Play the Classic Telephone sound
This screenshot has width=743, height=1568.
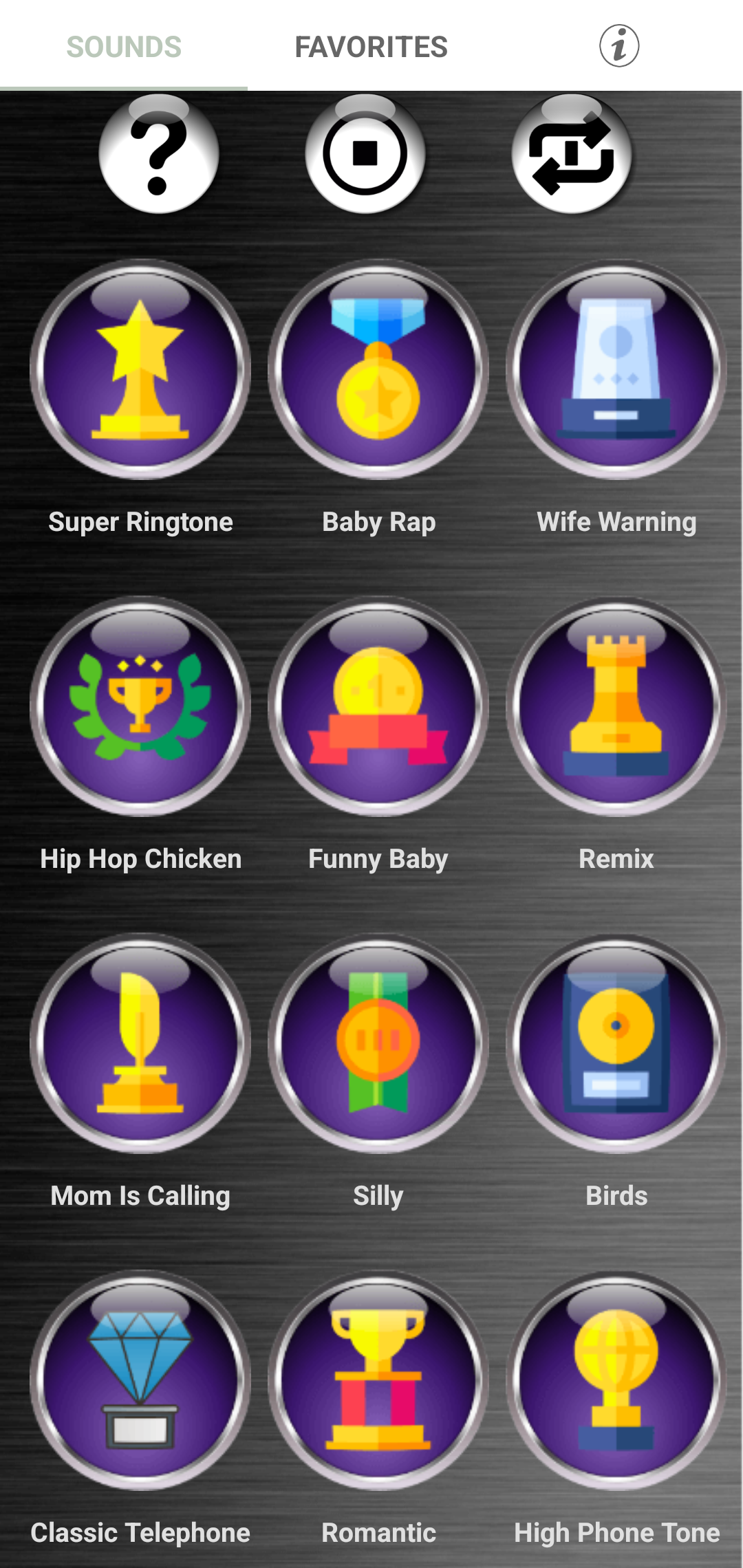click(140, 1380)
